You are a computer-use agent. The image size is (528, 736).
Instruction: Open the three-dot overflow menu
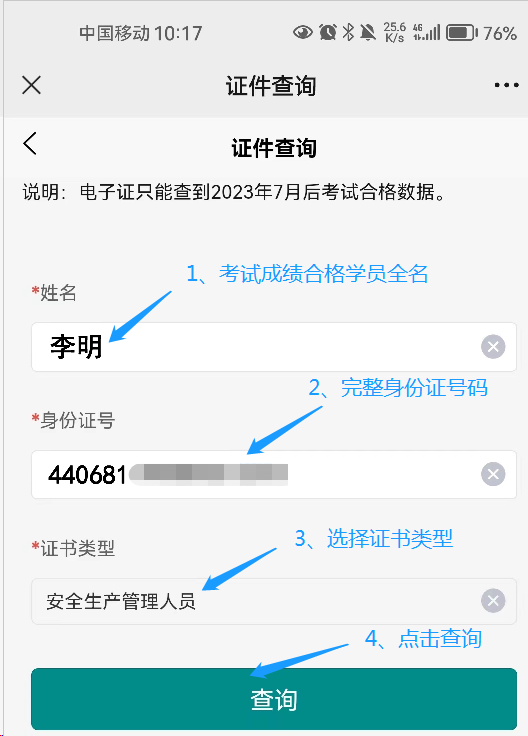pos(506,85)
